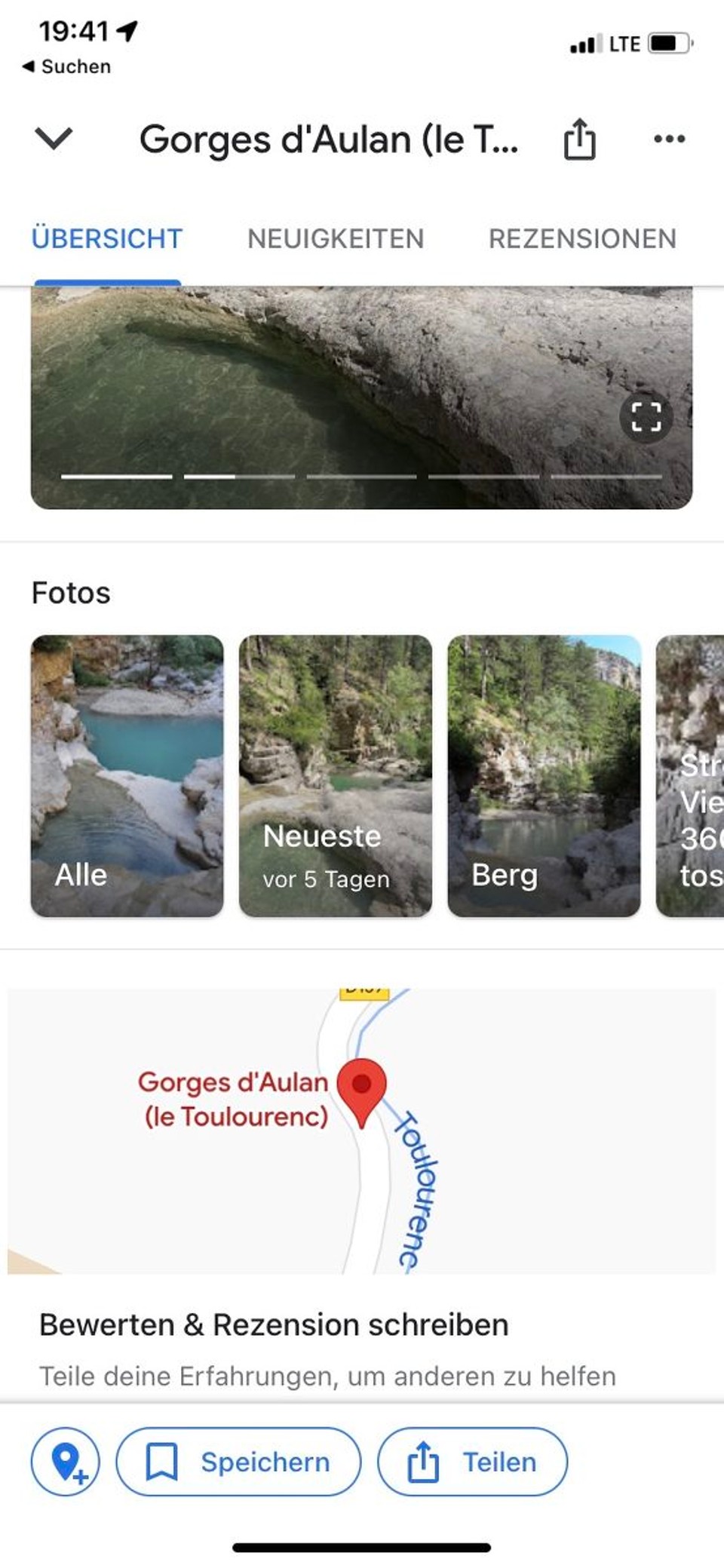Image resolution: width=724 pixels, height=1568 pixels.
Task: Collapse the place sheet with the down chevron
Action: (x=53, y=139)
